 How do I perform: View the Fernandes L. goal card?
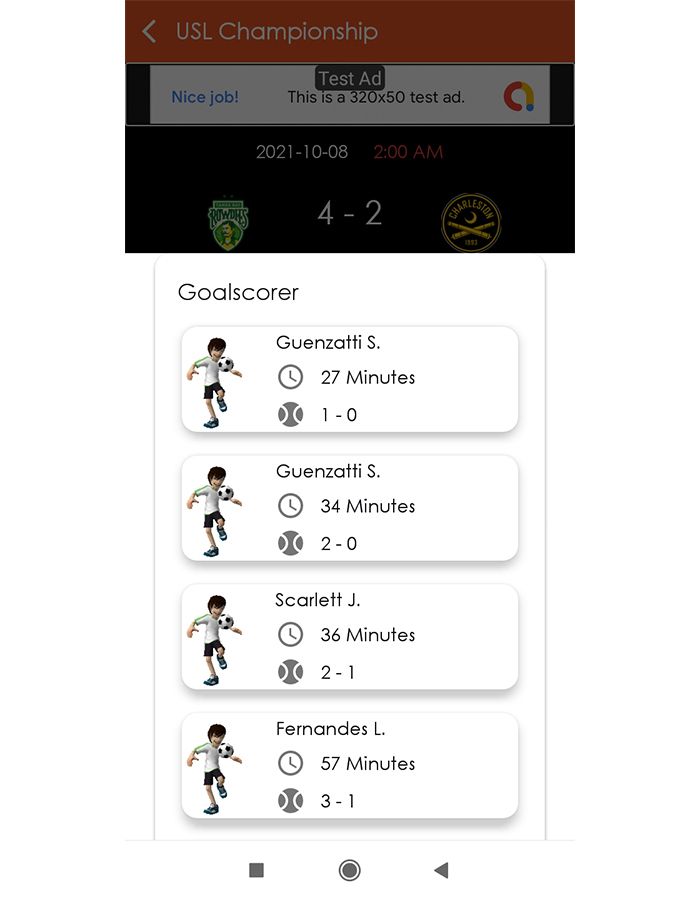coord(350,766)
